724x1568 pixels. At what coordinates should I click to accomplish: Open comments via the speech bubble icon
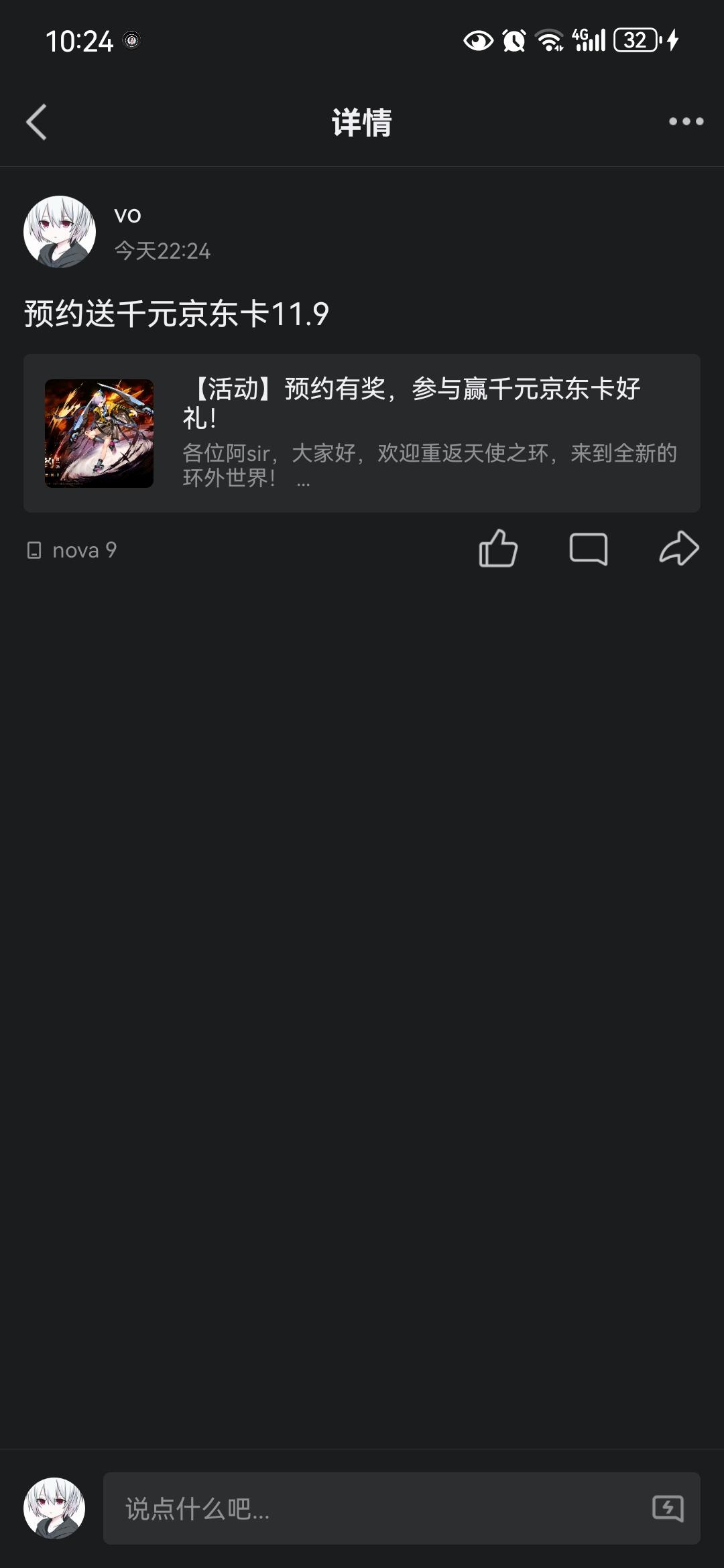(x=588, y=549)
